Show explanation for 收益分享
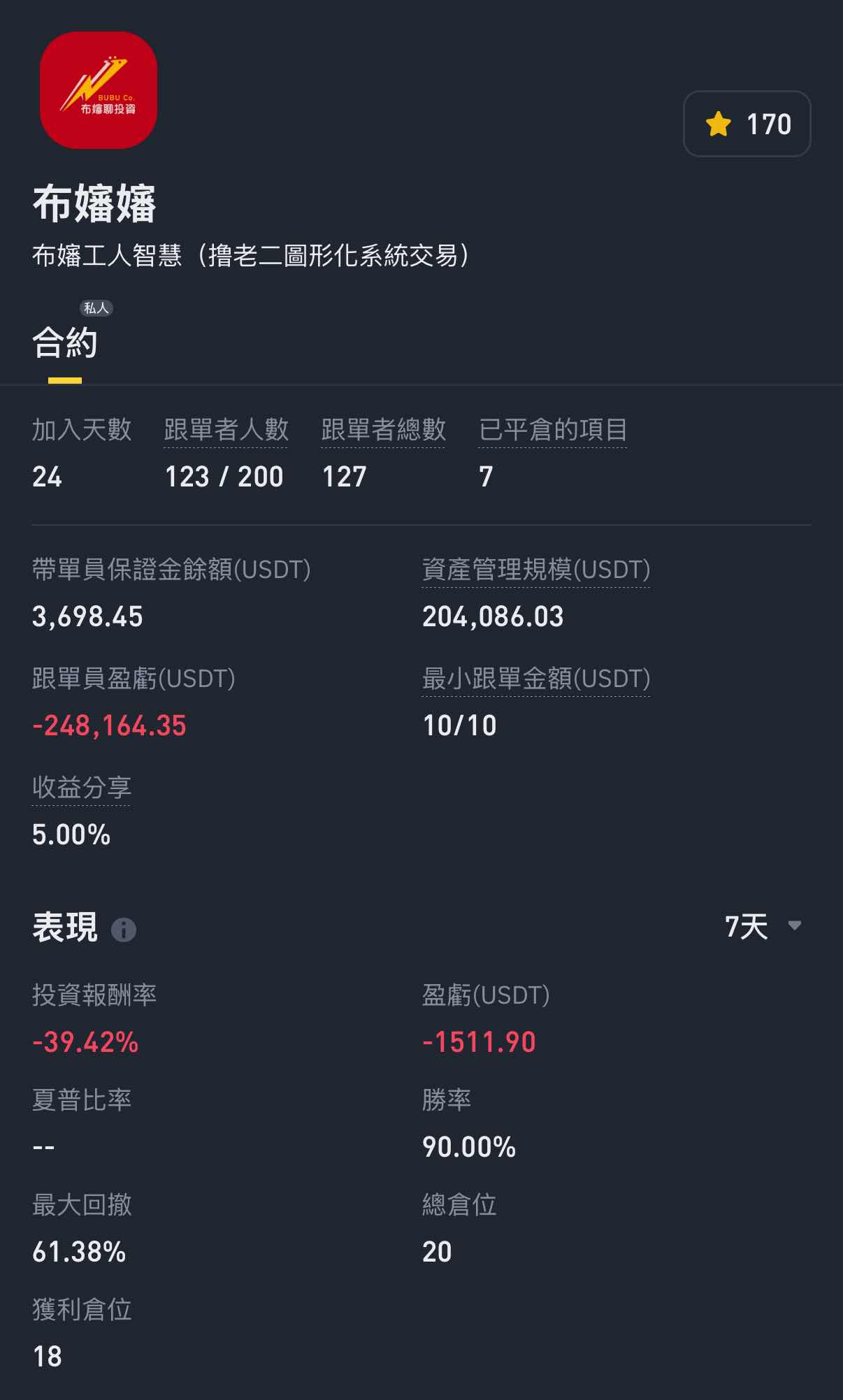The image size is (843, 1400). [x=82, y=788]
